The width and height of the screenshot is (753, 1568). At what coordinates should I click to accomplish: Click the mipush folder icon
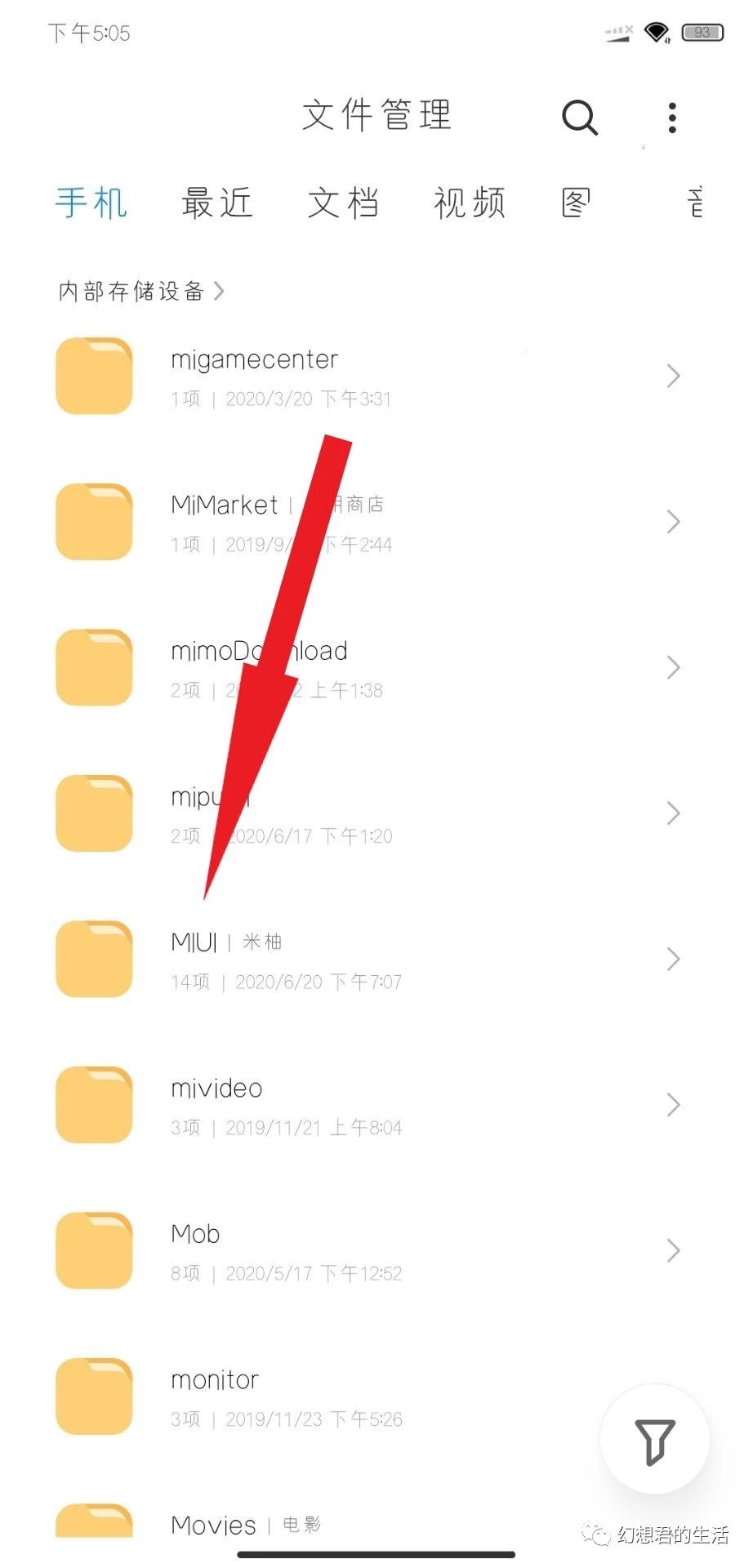click(92, 813)
